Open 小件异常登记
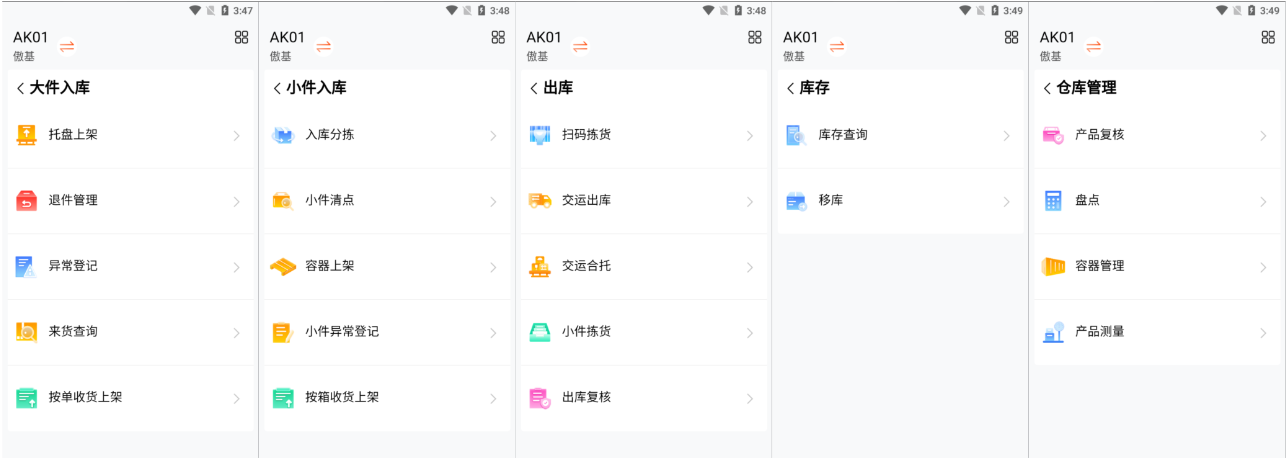This screenshot has width=1287, height=460. 387,332
